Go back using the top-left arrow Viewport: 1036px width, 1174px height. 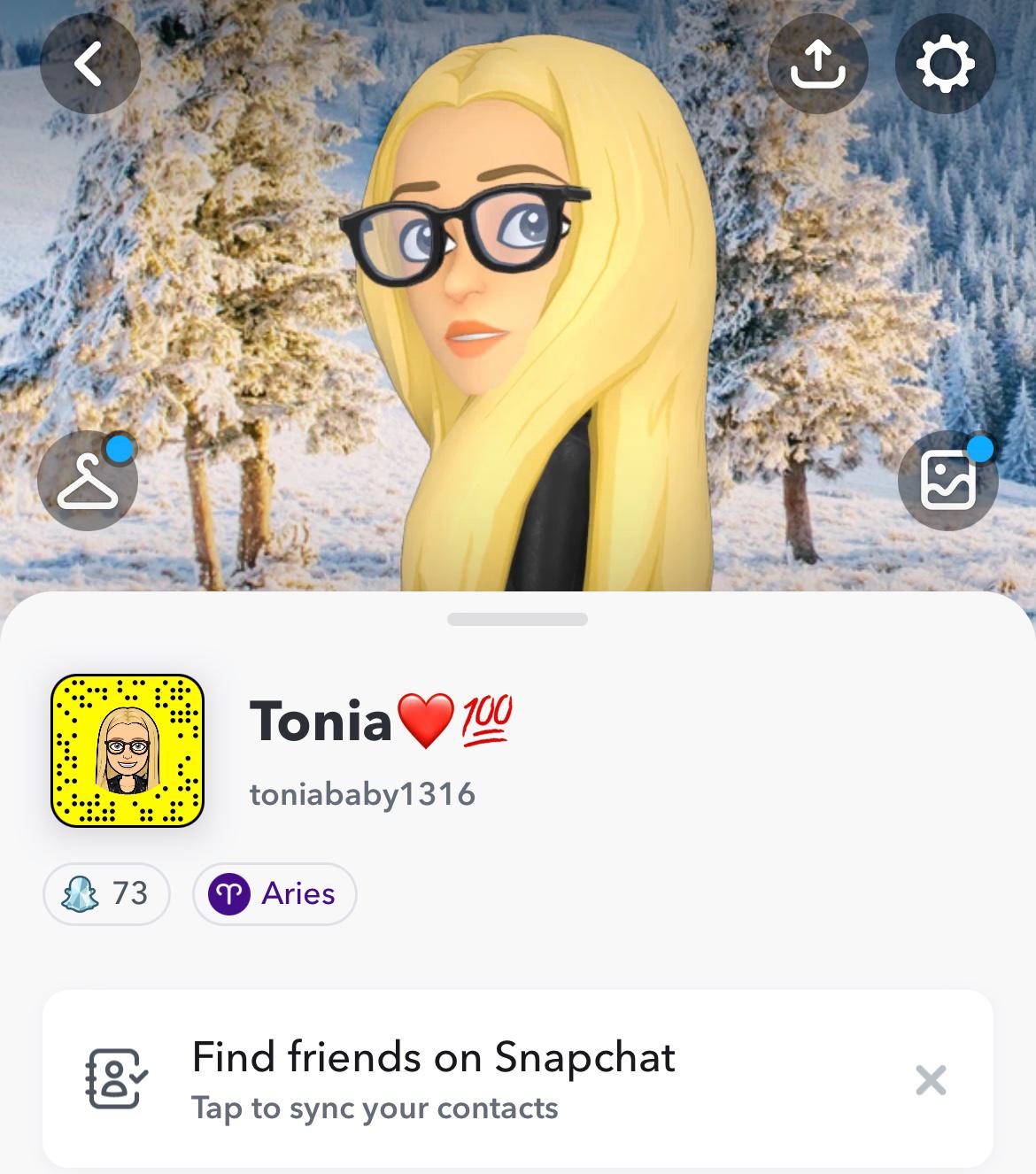89,64
